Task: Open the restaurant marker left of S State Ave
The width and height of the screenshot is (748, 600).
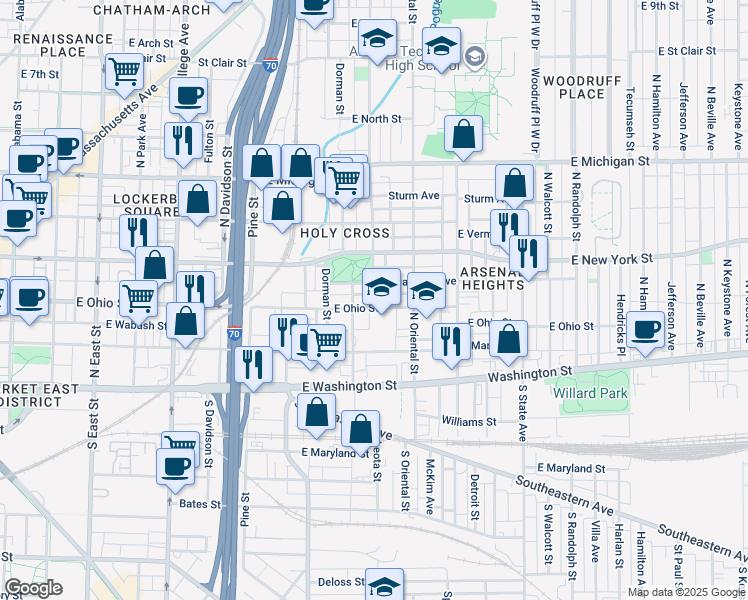Action: 452,340
